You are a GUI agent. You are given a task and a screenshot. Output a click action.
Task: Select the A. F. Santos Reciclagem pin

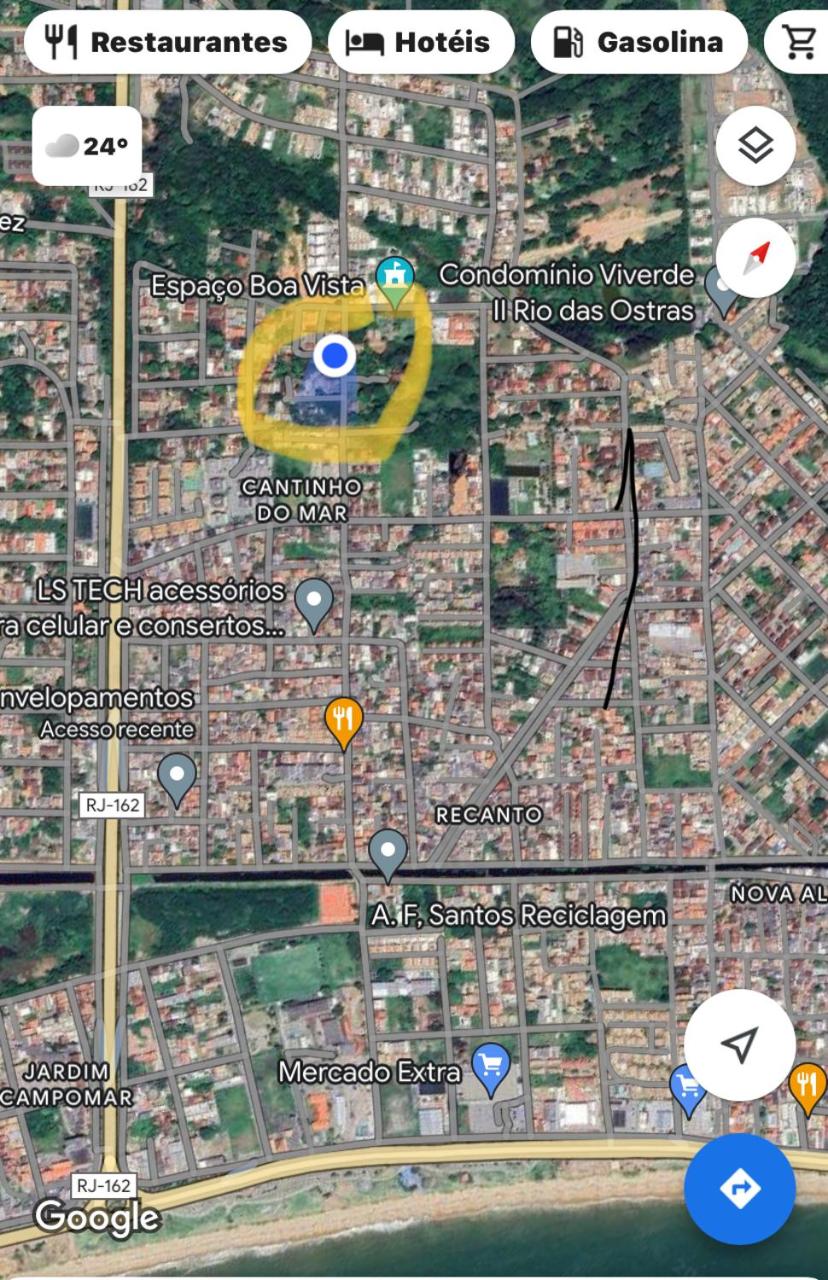pyautogui.click(x=388, y=853)
